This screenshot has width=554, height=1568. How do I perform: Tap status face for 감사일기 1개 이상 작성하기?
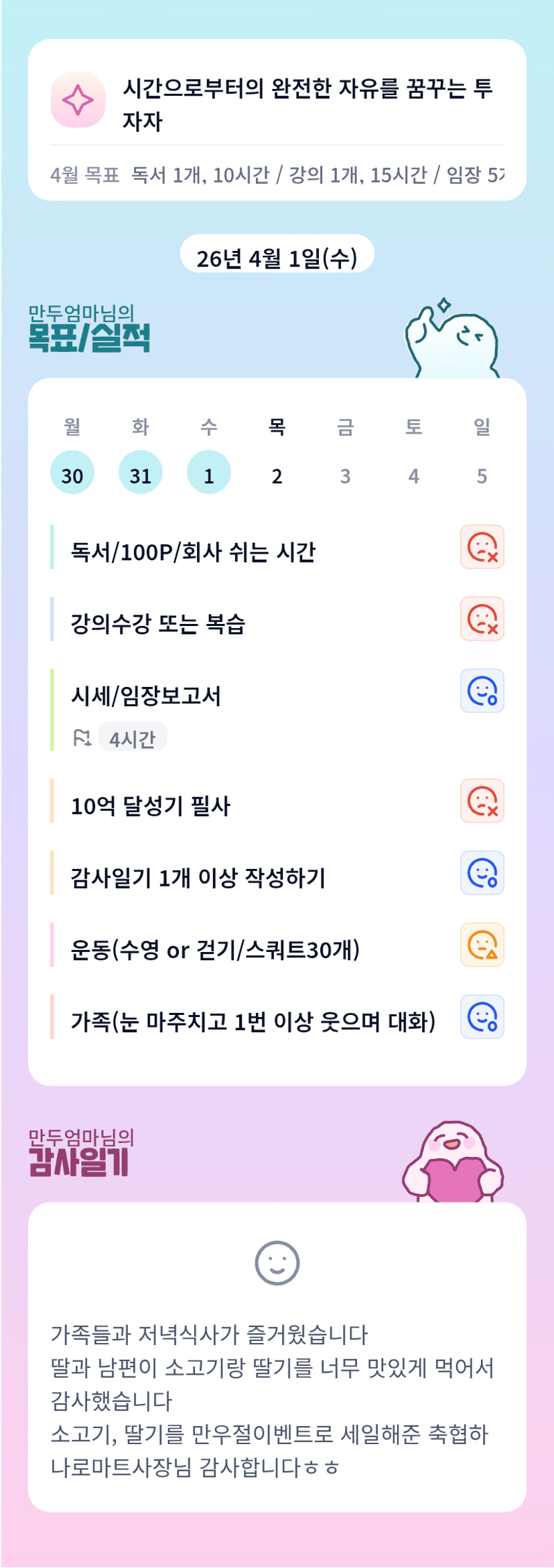coord(482,873)
